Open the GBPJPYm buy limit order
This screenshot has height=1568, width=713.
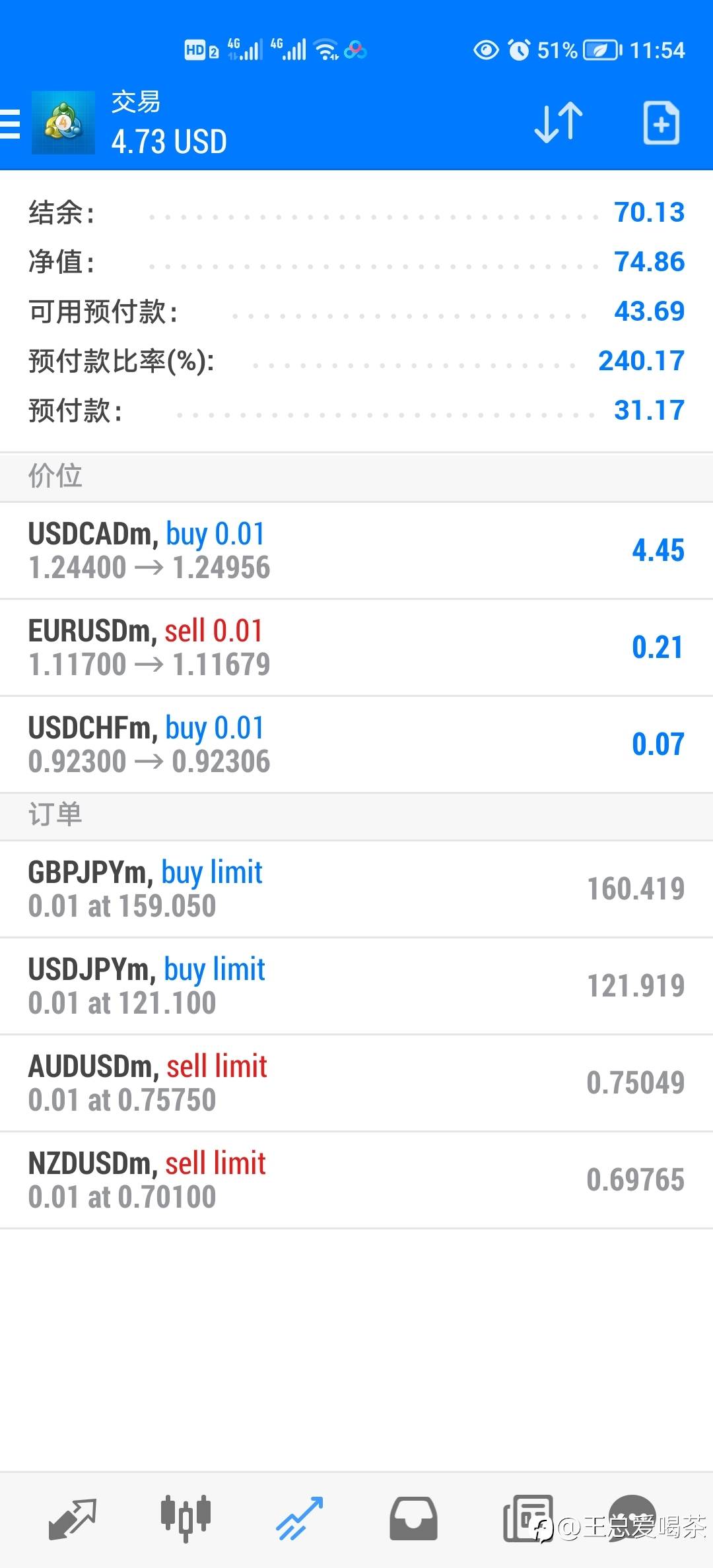[356, 889]
